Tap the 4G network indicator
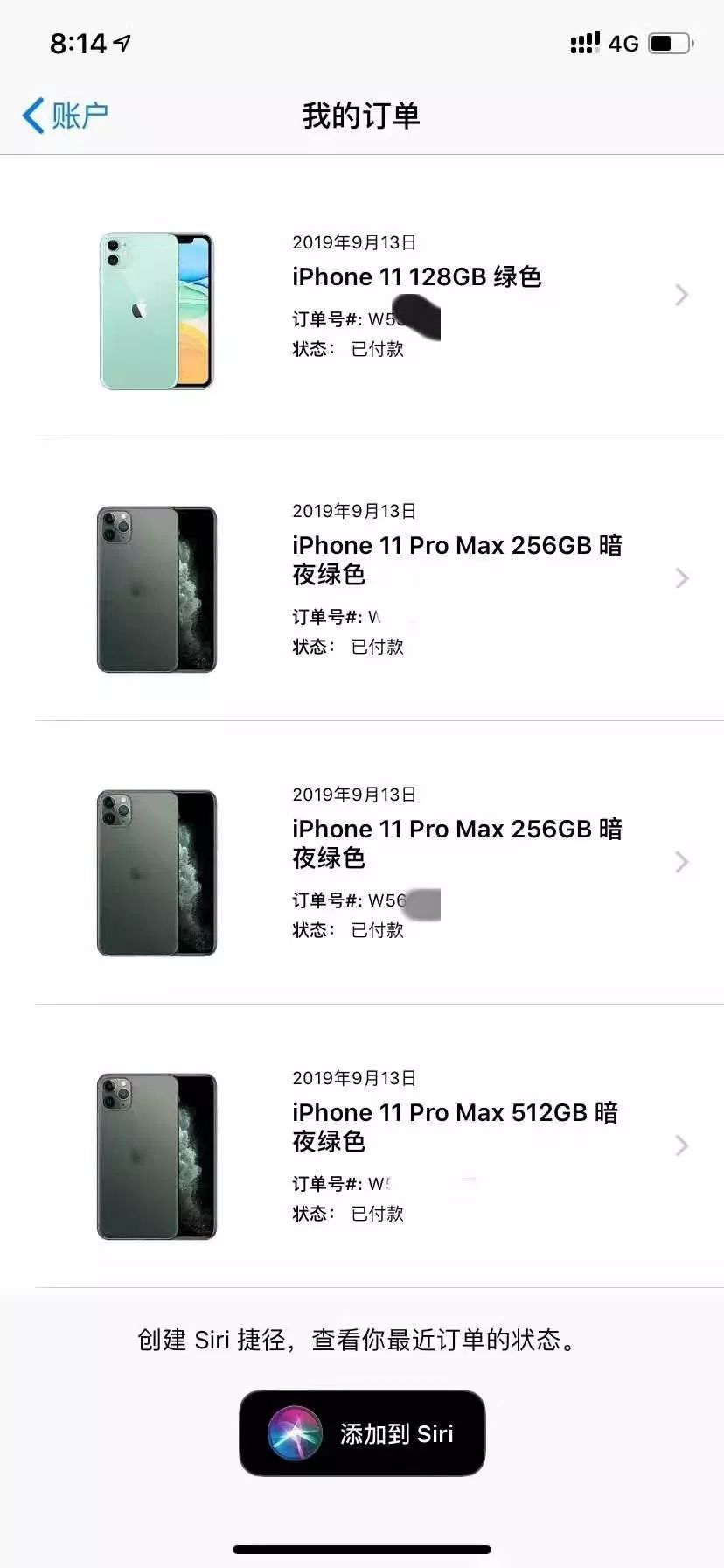724x1568 pixels. (x=623, y=43)
